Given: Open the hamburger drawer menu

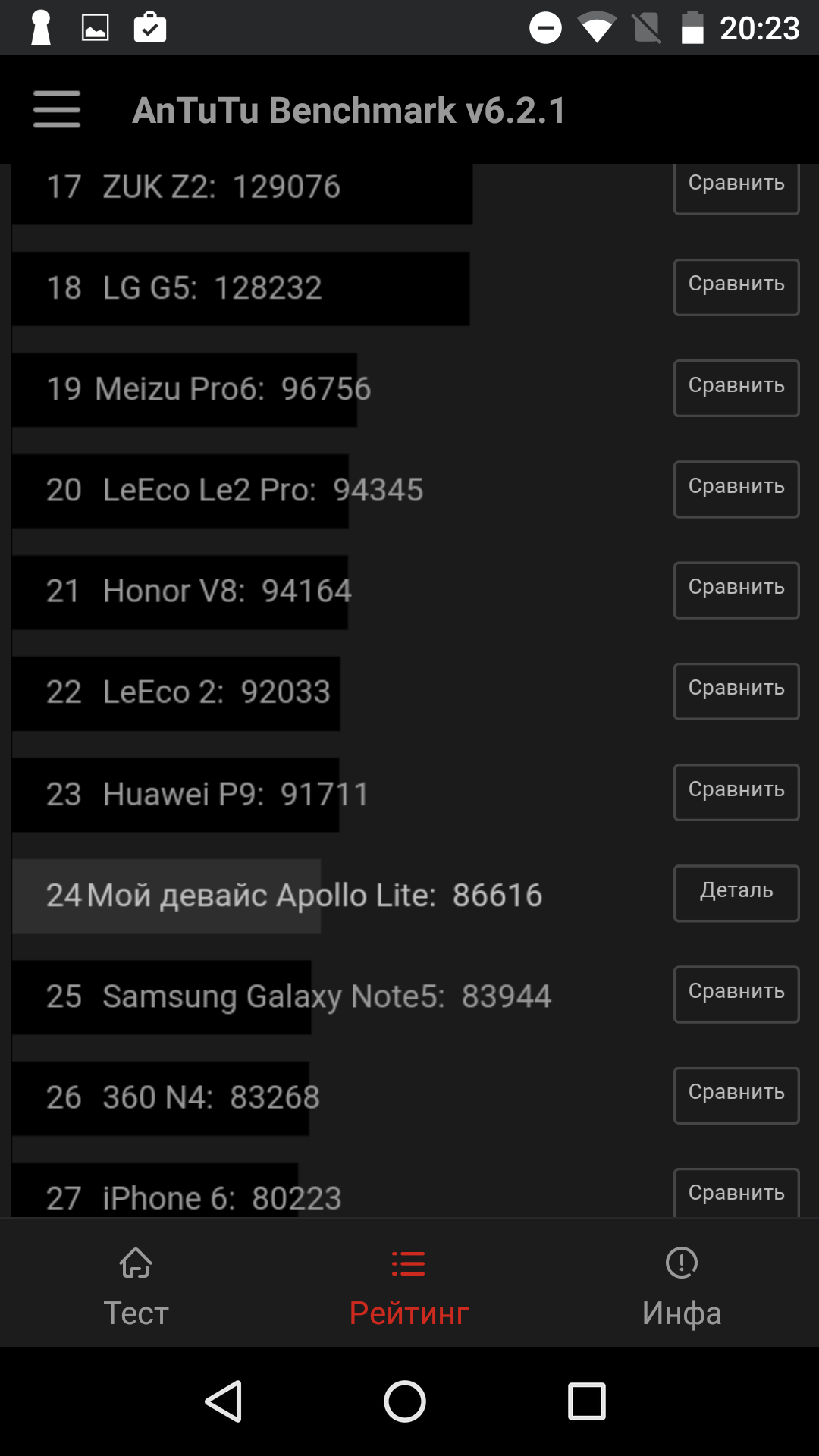Looking at the screenshot, I should [x=57, y=109].
